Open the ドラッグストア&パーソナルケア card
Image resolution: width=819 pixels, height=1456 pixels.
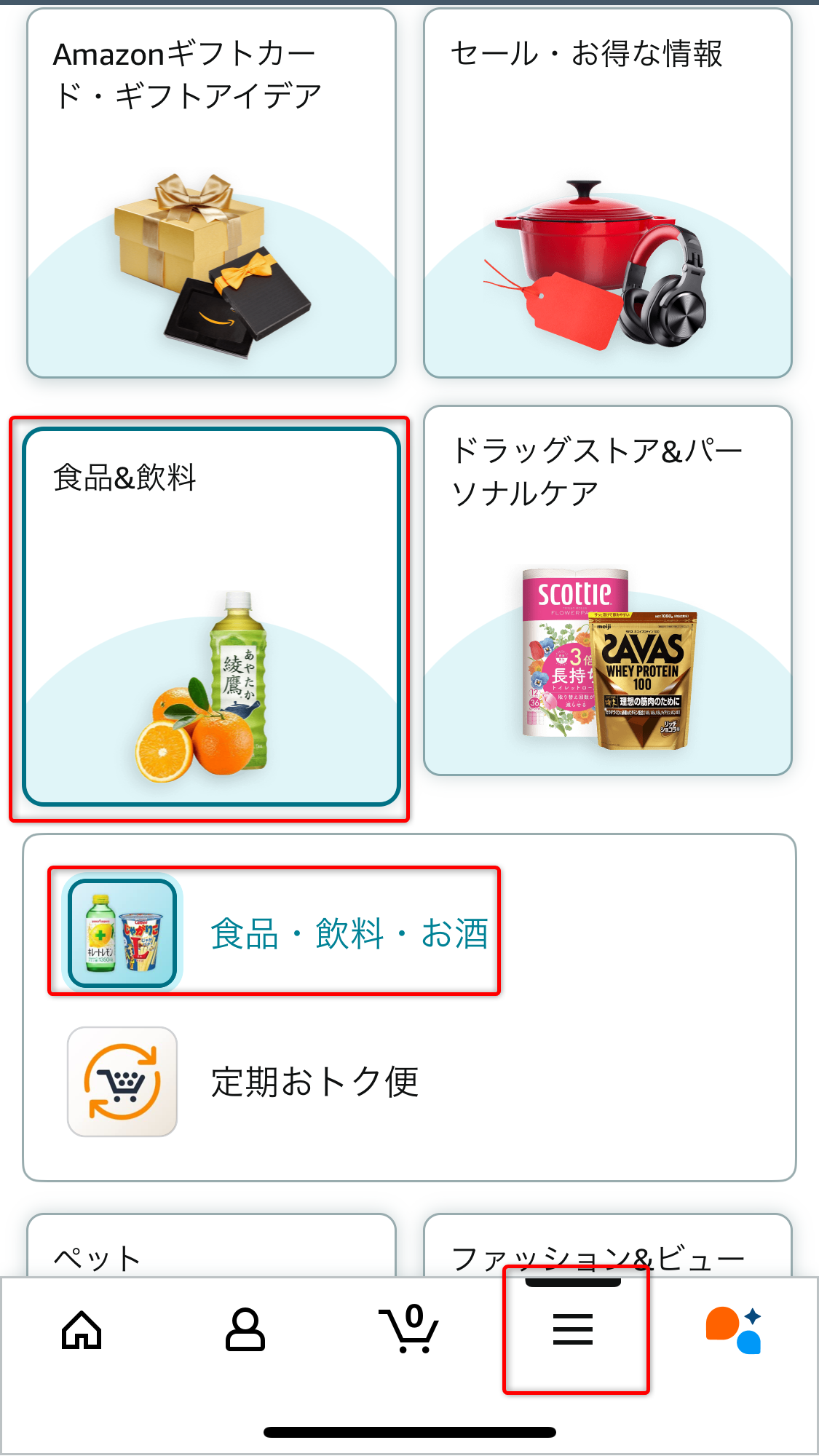tap(607, 590)
